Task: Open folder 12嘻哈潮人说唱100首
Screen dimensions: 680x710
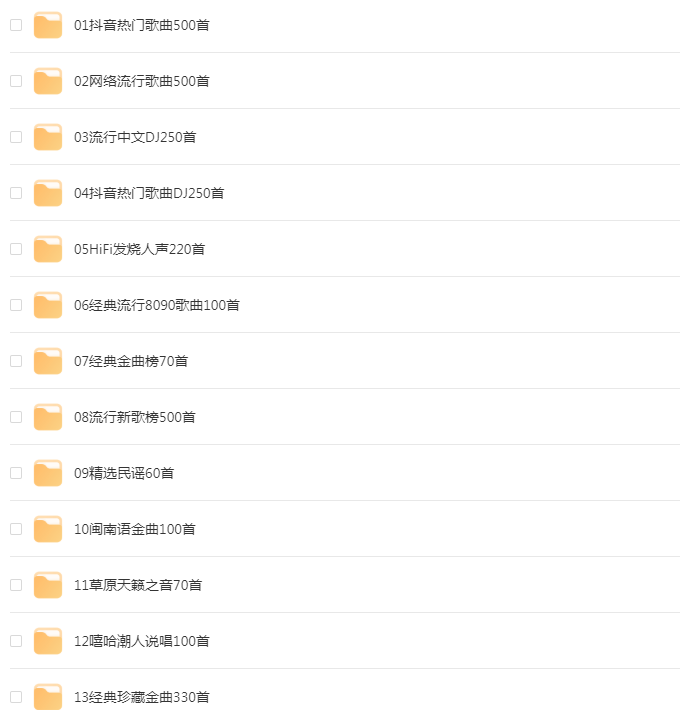Action: 142,641
